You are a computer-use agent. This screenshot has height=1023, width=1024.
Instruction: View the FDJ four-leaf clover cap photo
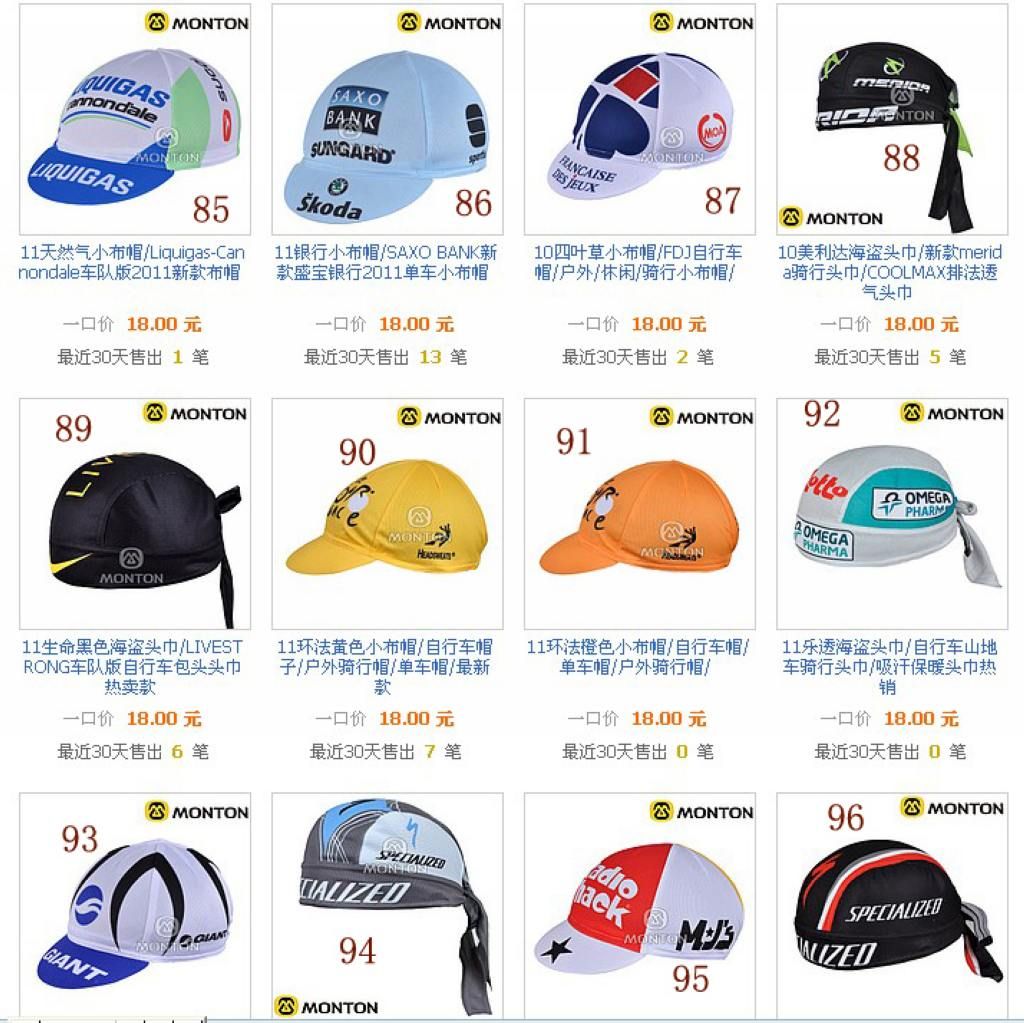pos(640,120)
